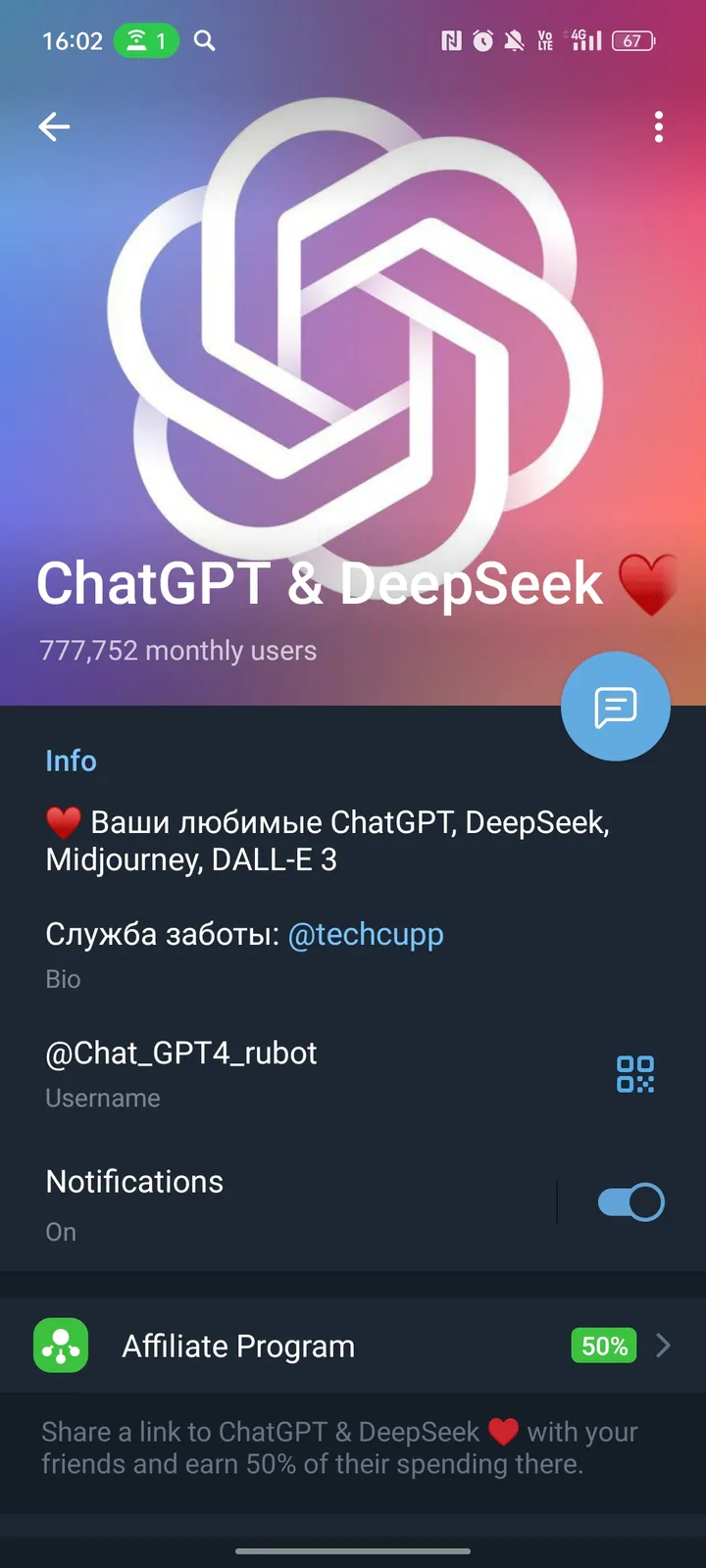Tap the NFC status bar icon
This screenshot has width=706, height=1568.
pyautogui.click(x=451, y=41)
